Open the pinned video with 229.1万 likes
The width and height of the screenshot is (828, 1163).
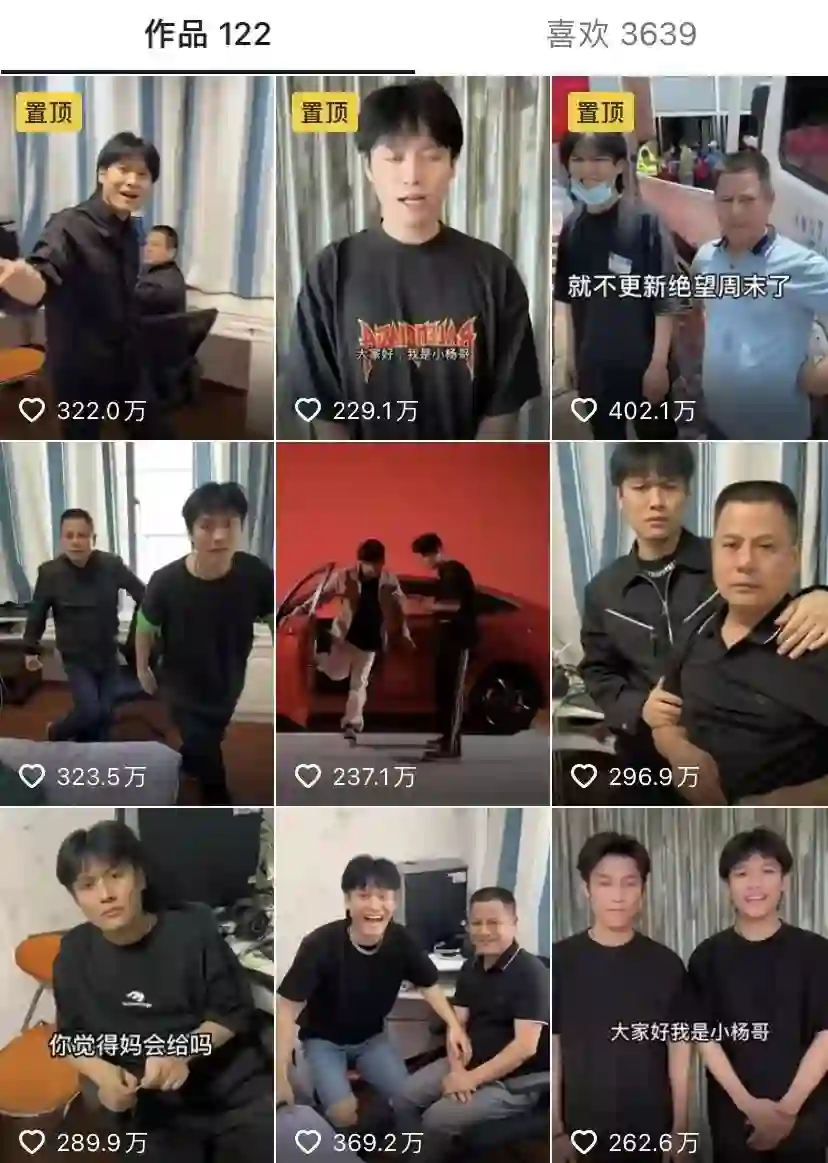click(x=413, y=258)
